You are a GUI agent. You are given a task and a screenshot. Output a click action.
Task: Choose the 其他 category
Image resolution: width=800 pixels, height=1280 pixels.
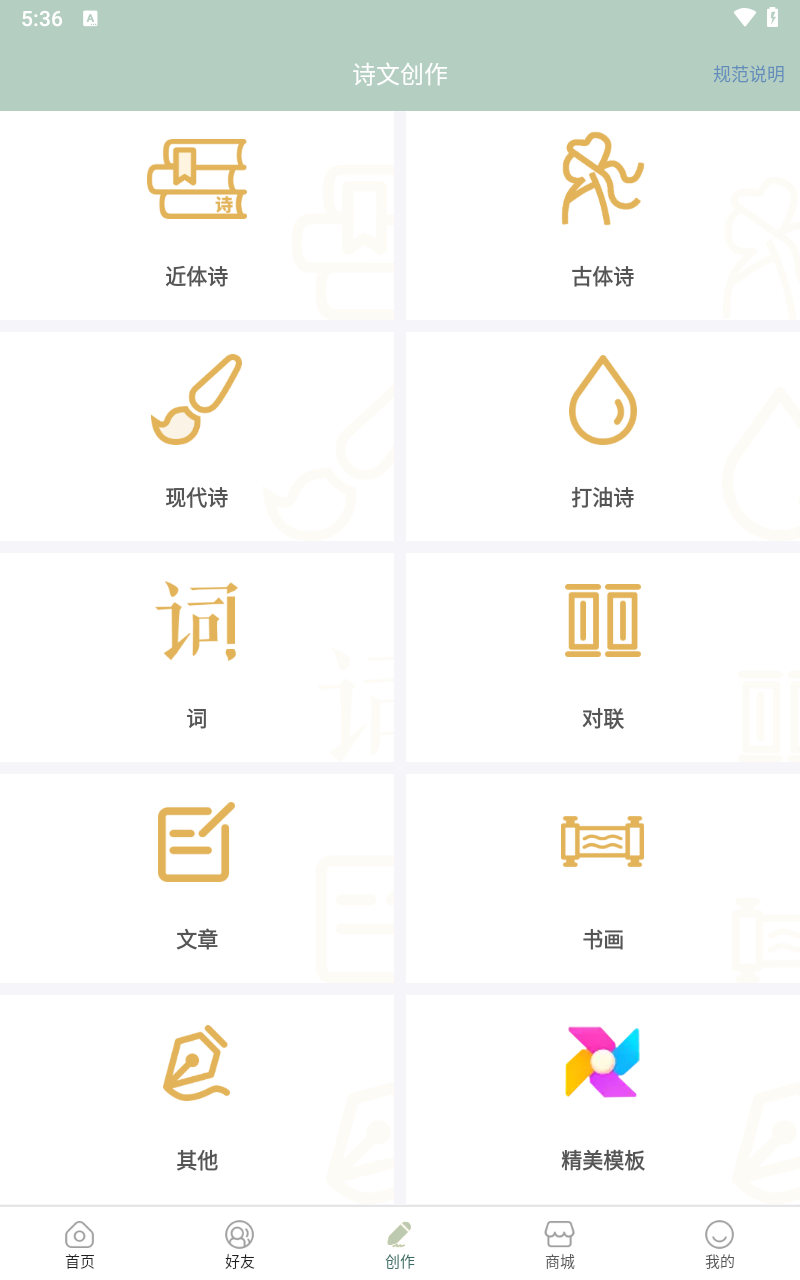(x=197, y=1099)
